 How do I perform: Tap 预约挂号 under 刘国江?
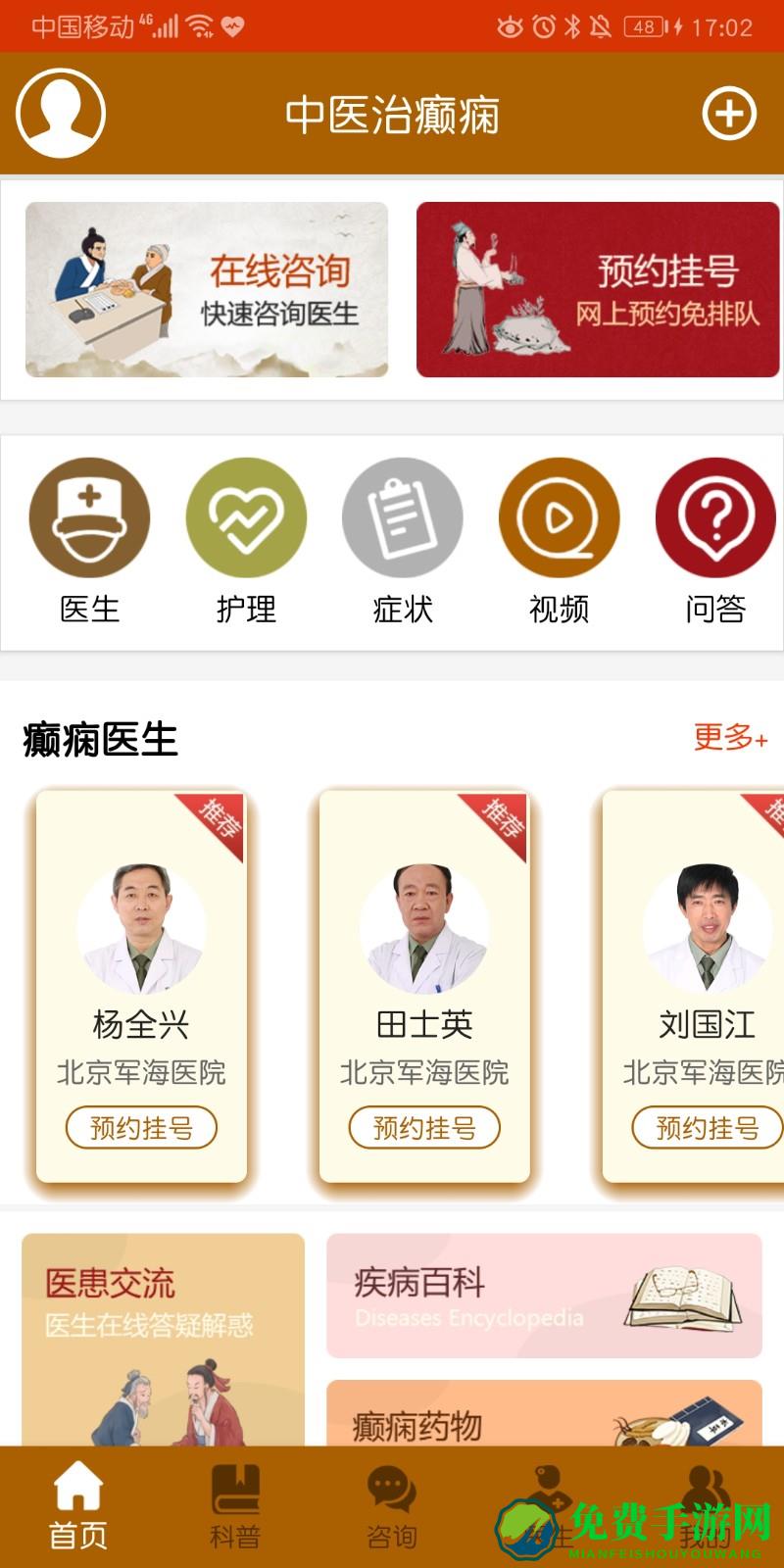pyautogui.click(x=706, y=1128)
